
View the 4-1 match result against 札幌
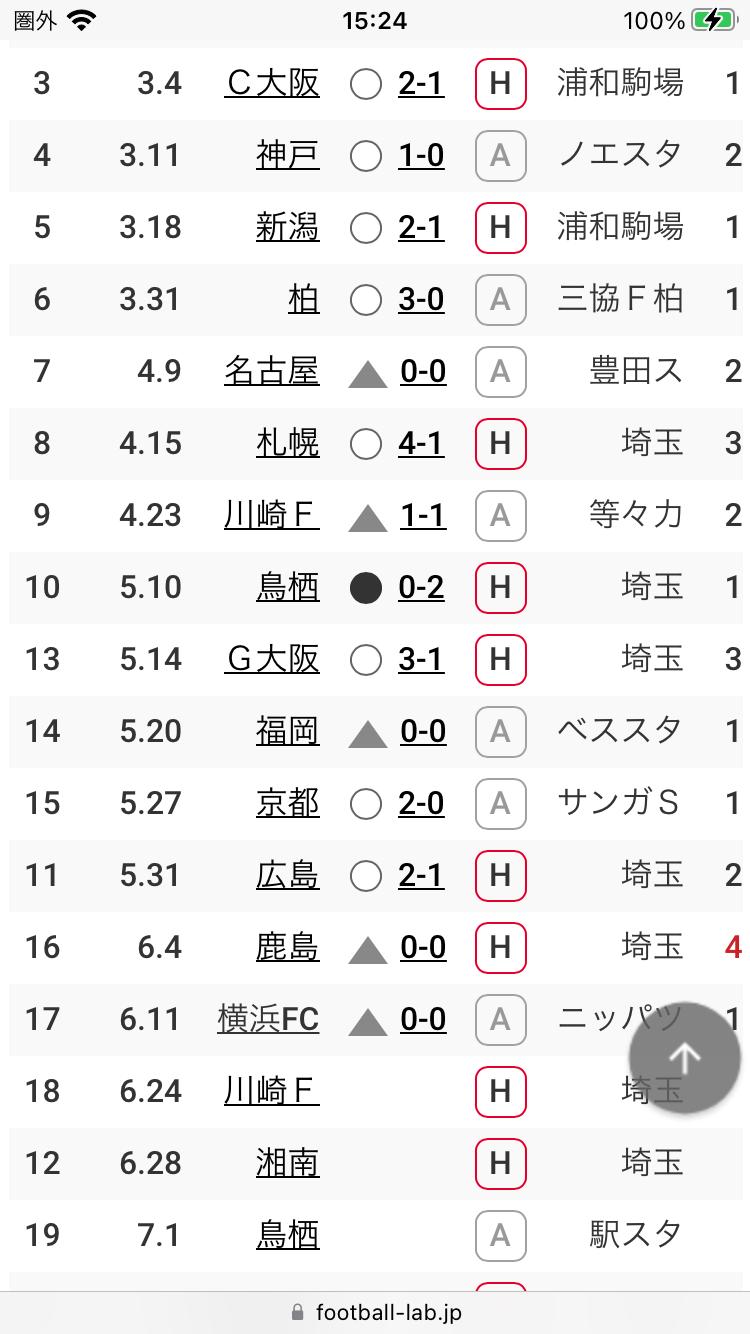(x=421, y=443)
